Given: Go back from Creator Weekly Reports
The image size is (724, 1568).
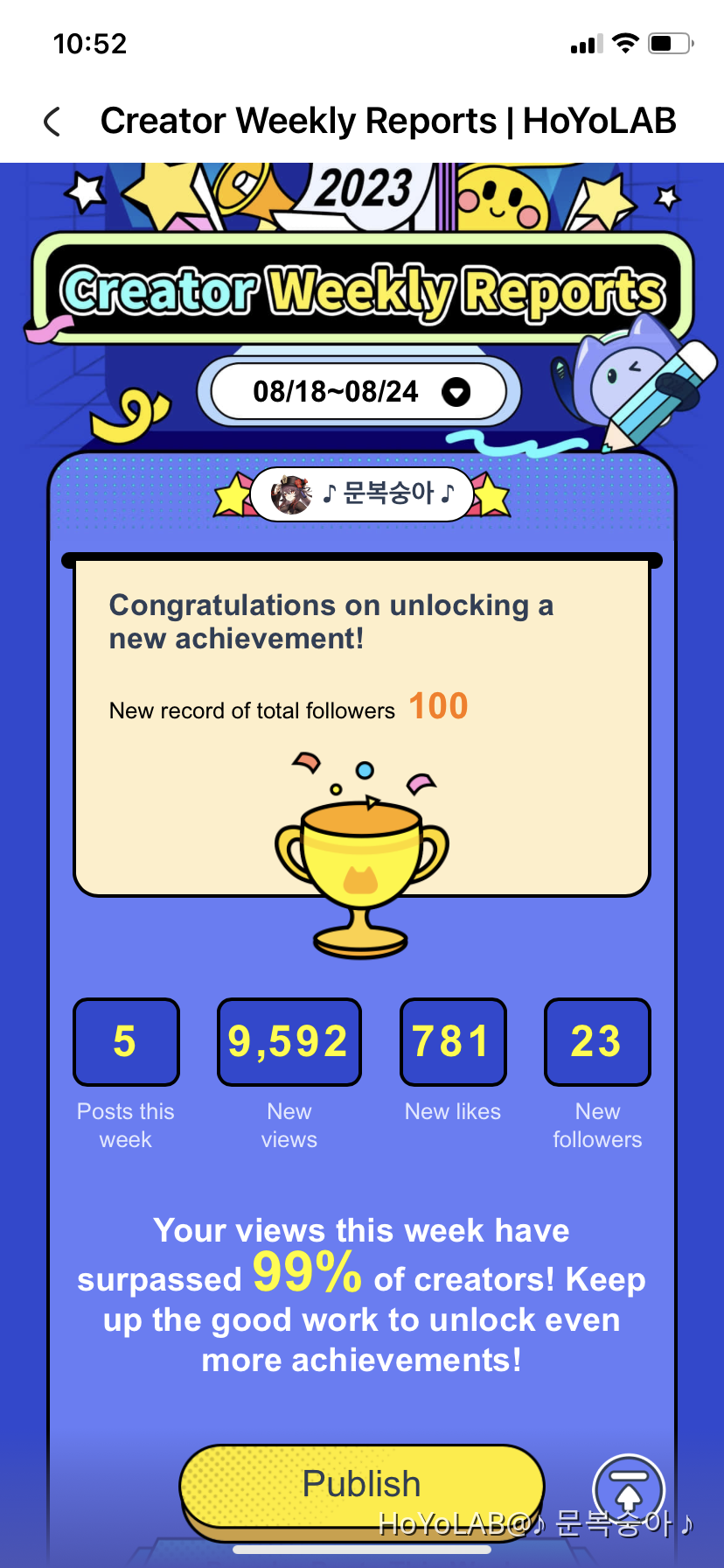Looking at the screenshot, I should 52,122.
